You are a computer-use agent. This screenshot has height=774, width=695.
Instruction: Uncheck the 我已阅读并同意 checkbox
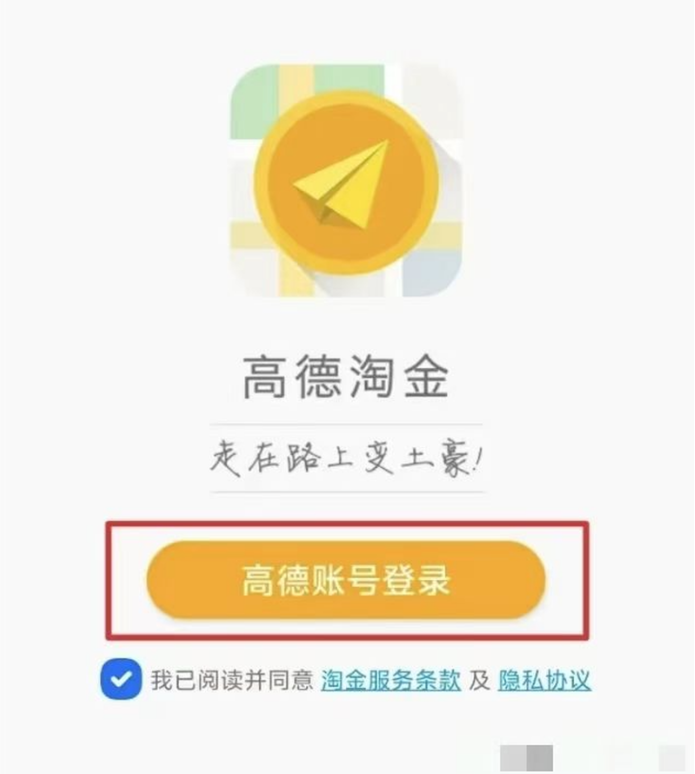tap(121, 680)
